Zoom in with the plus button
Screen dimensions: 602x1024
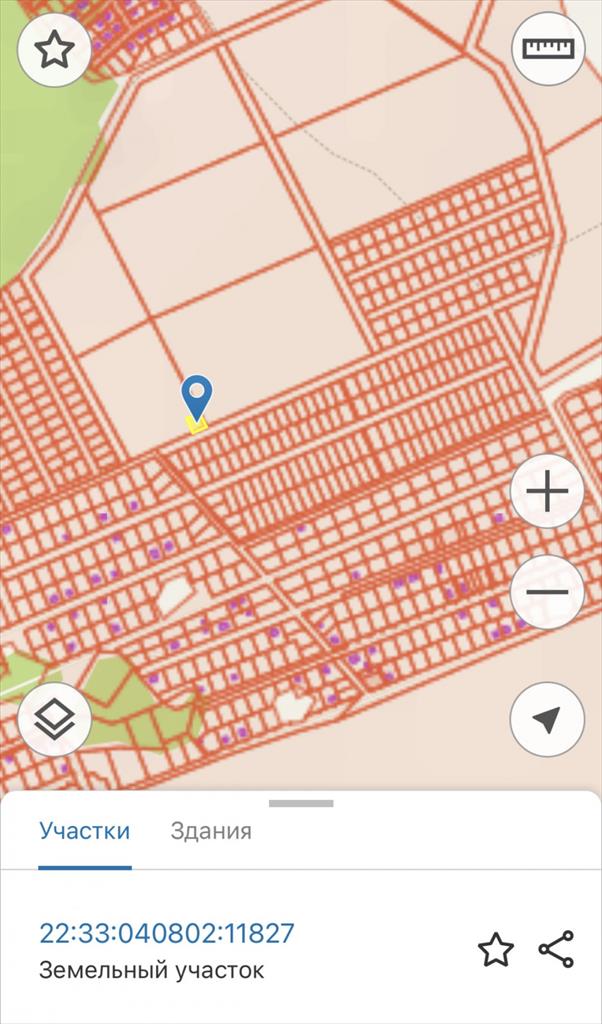pos(547,491)
